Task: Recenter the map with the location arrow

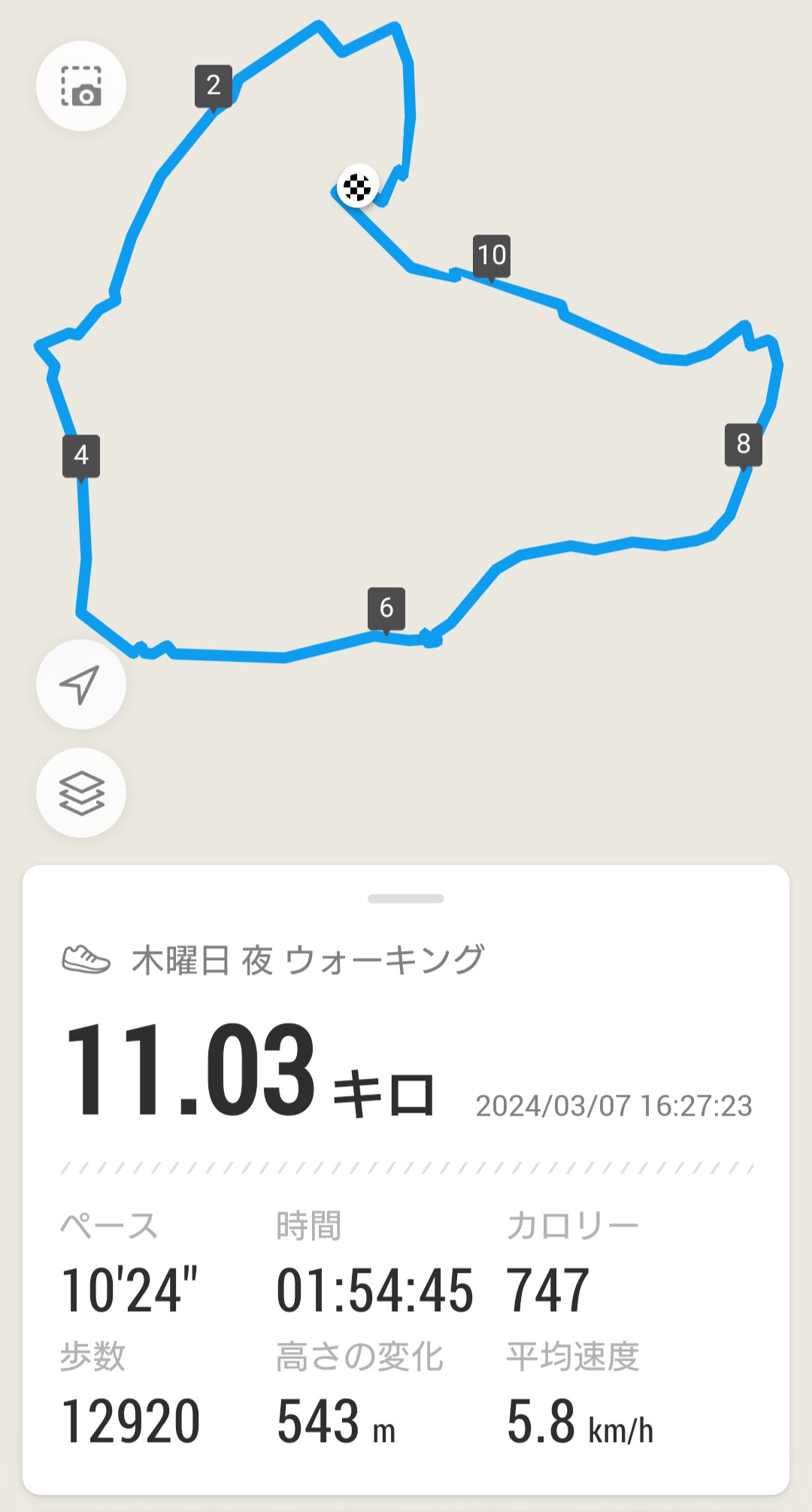Action: tap(81, 684)
